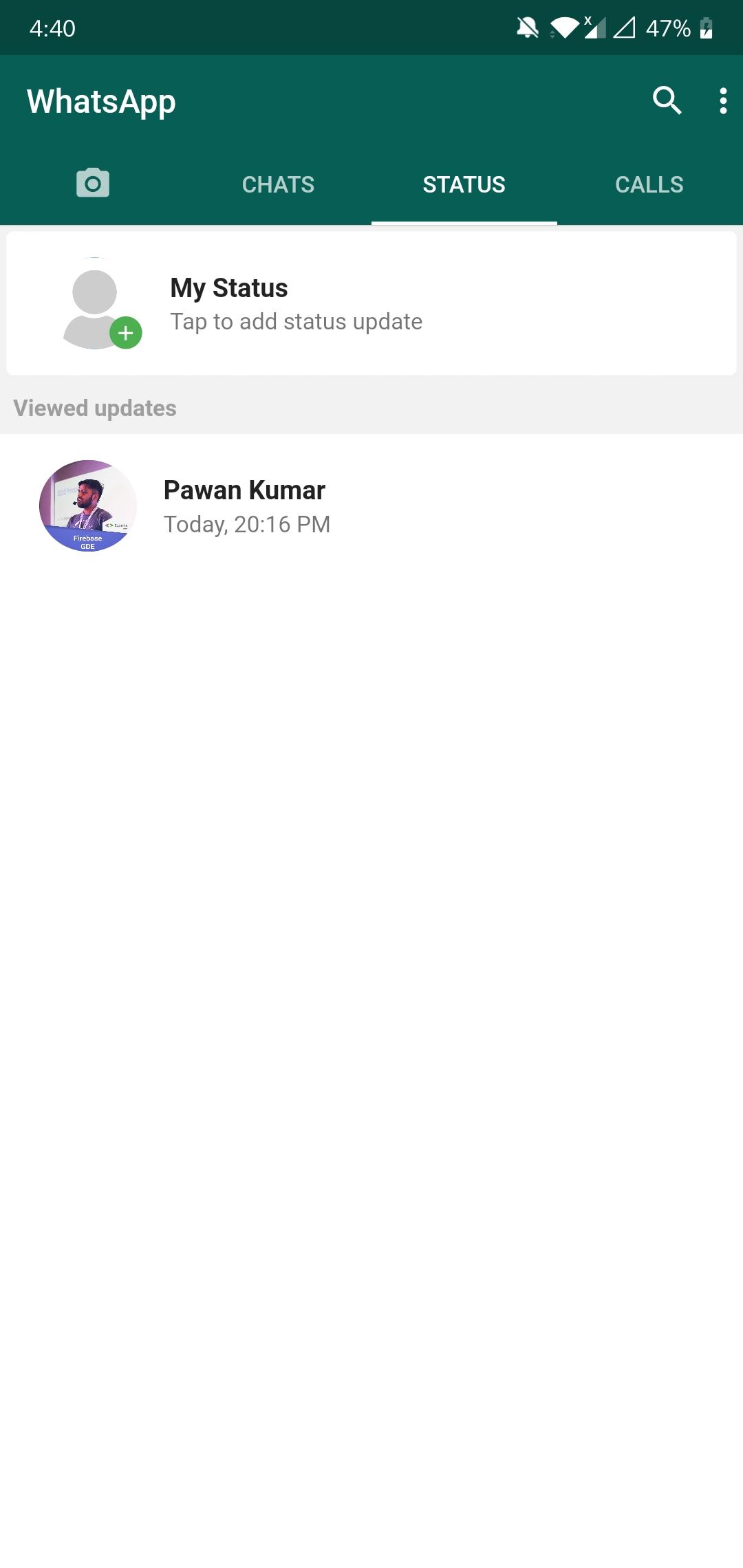Open the search icon
The width and height of the screenshot is (743, 1568).
667,101
